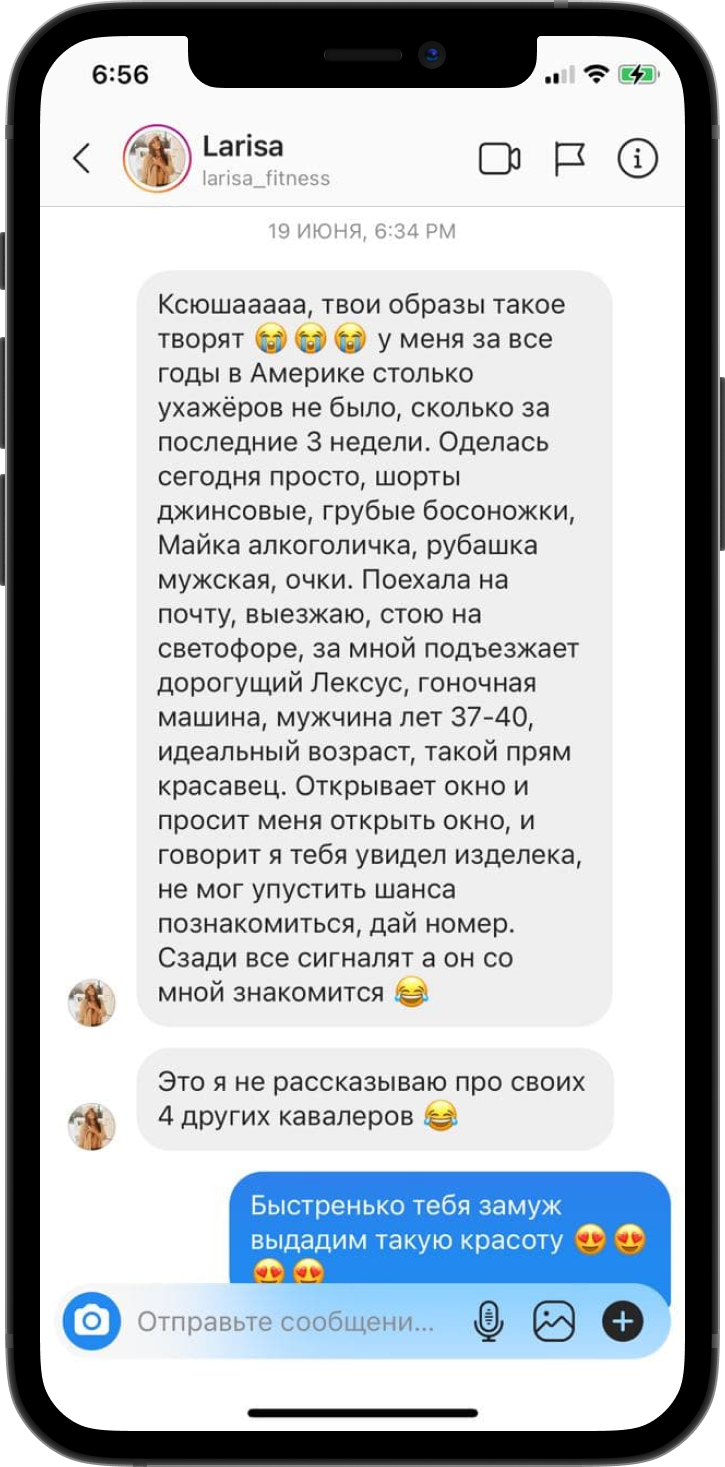Open the camera from the message bar
Image resolution: width=725 pixels, height=1467 pixels.
(x=92, y=1321)
